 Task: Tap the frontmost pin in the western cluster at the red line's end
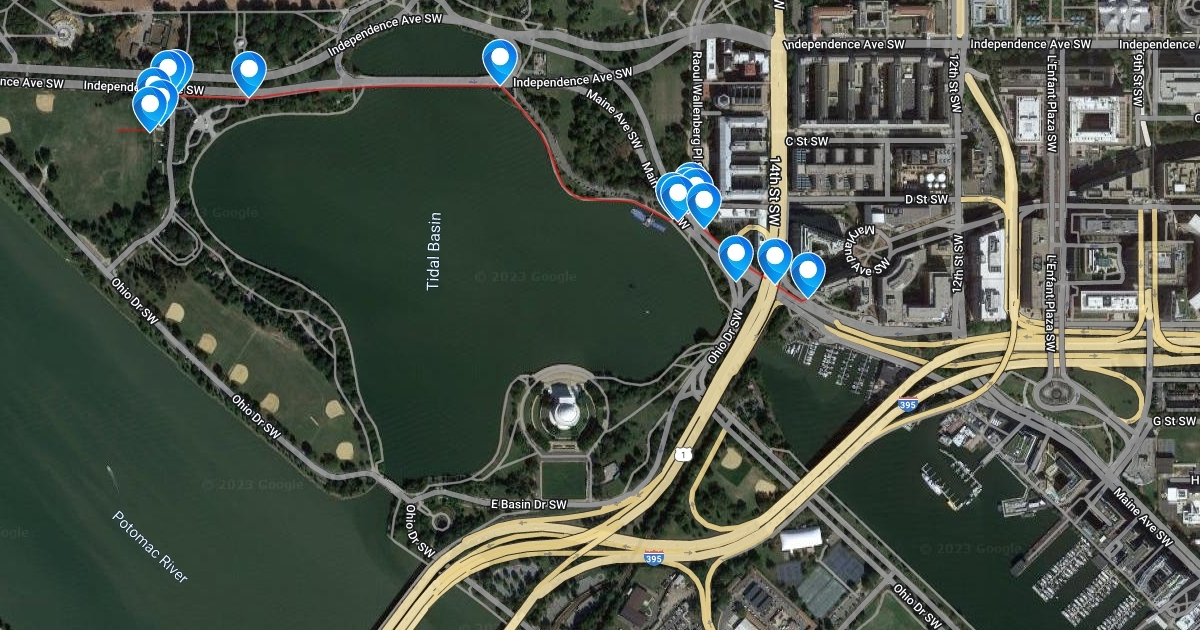150,106
